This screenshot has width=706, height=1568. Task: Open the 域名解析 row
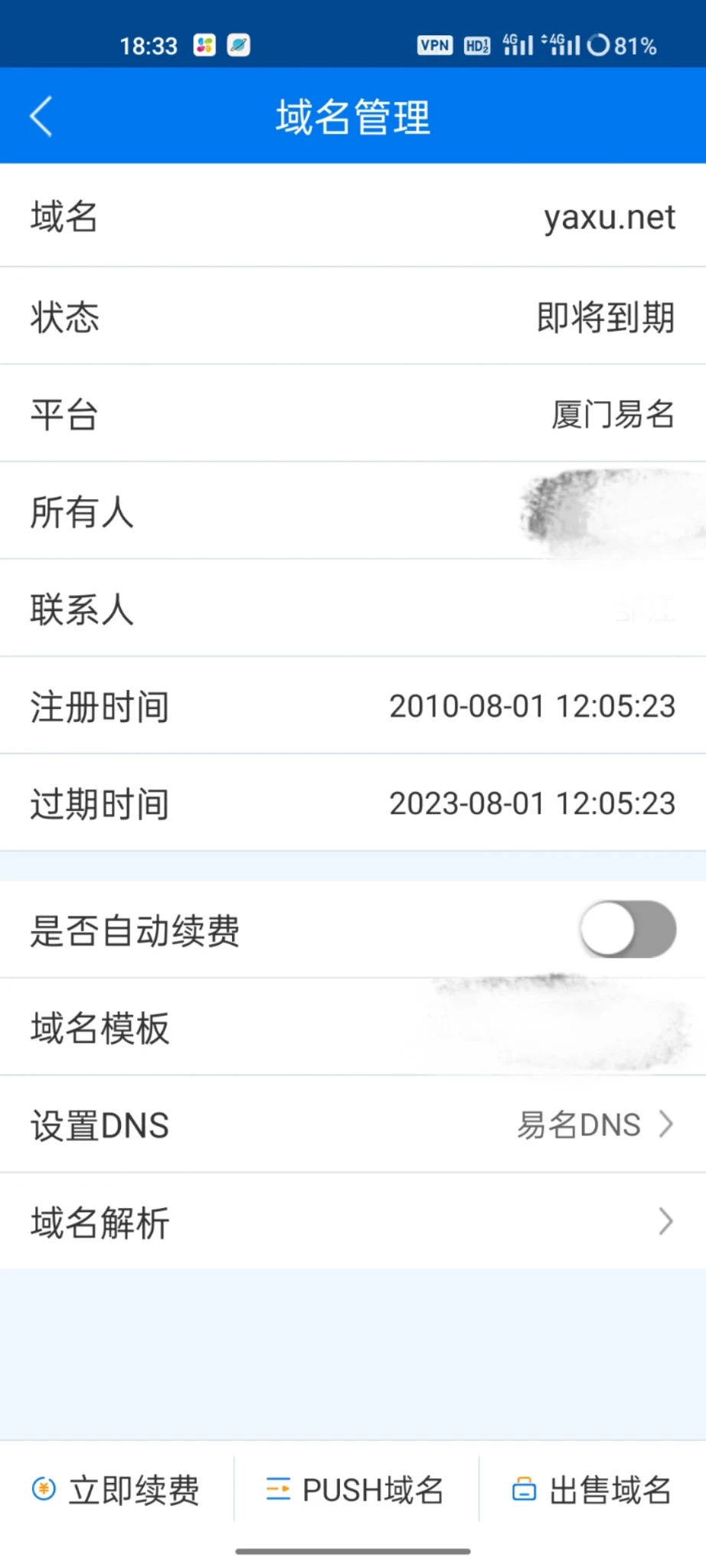pos(352,1221)
